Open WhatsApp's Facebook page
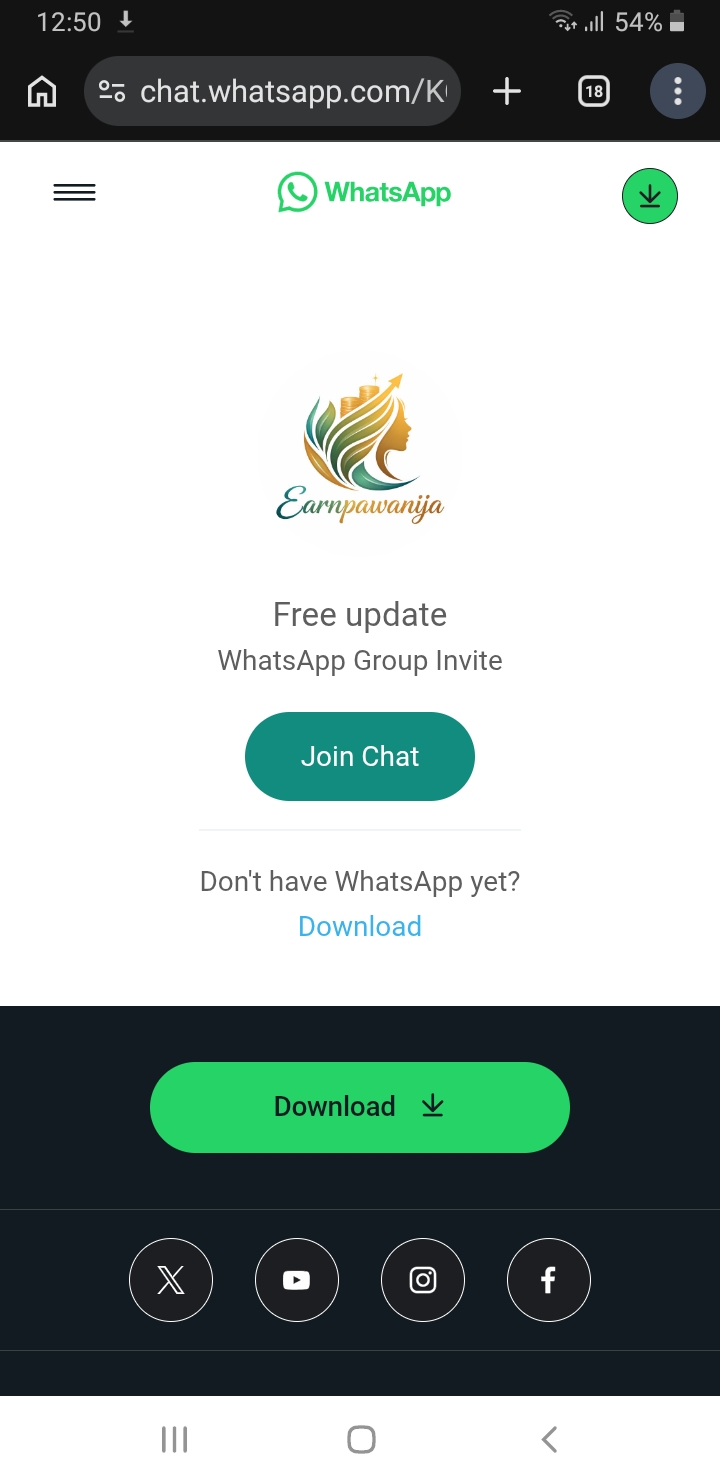 click(548, 1280)
